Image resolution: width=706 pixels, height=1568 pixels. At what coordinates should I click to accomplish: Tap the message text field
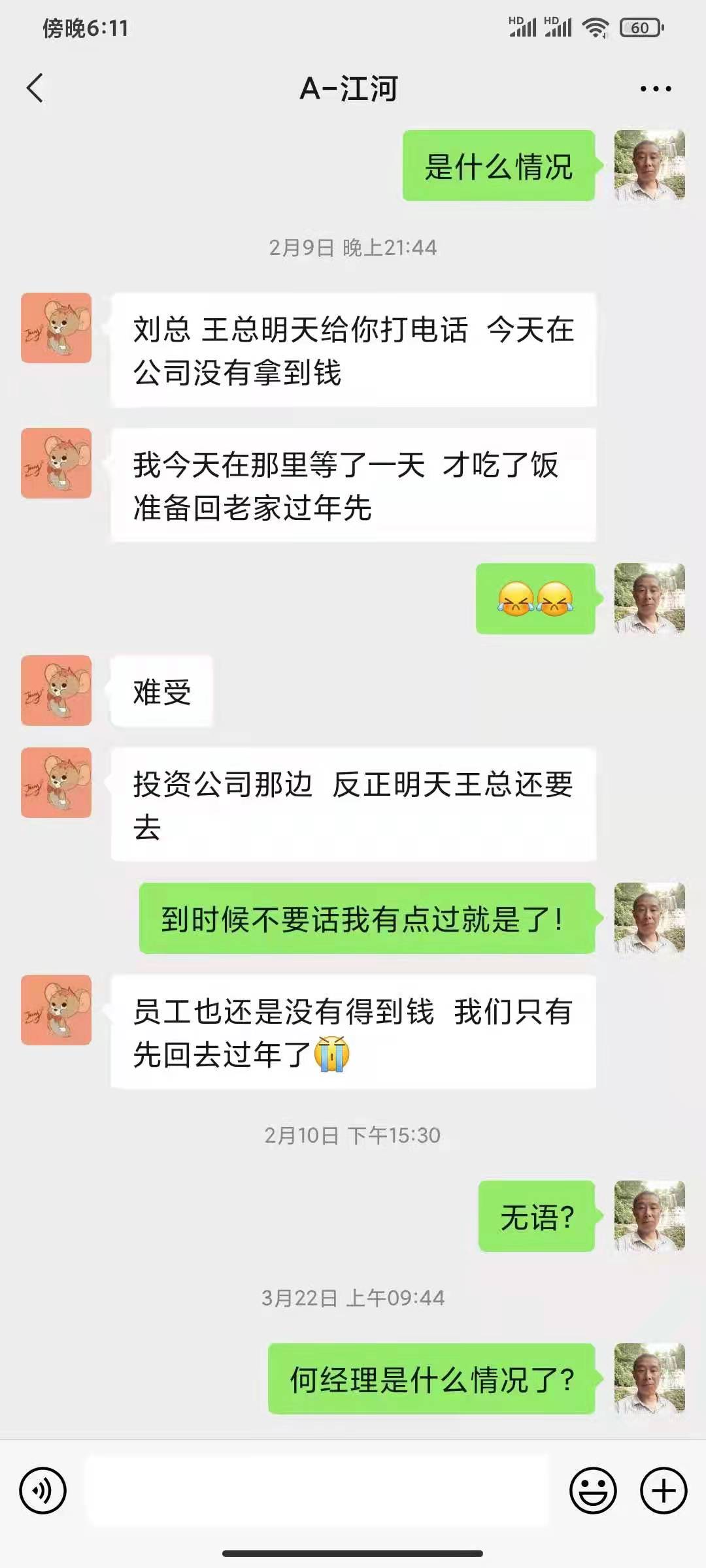[x=317, y=1490]
